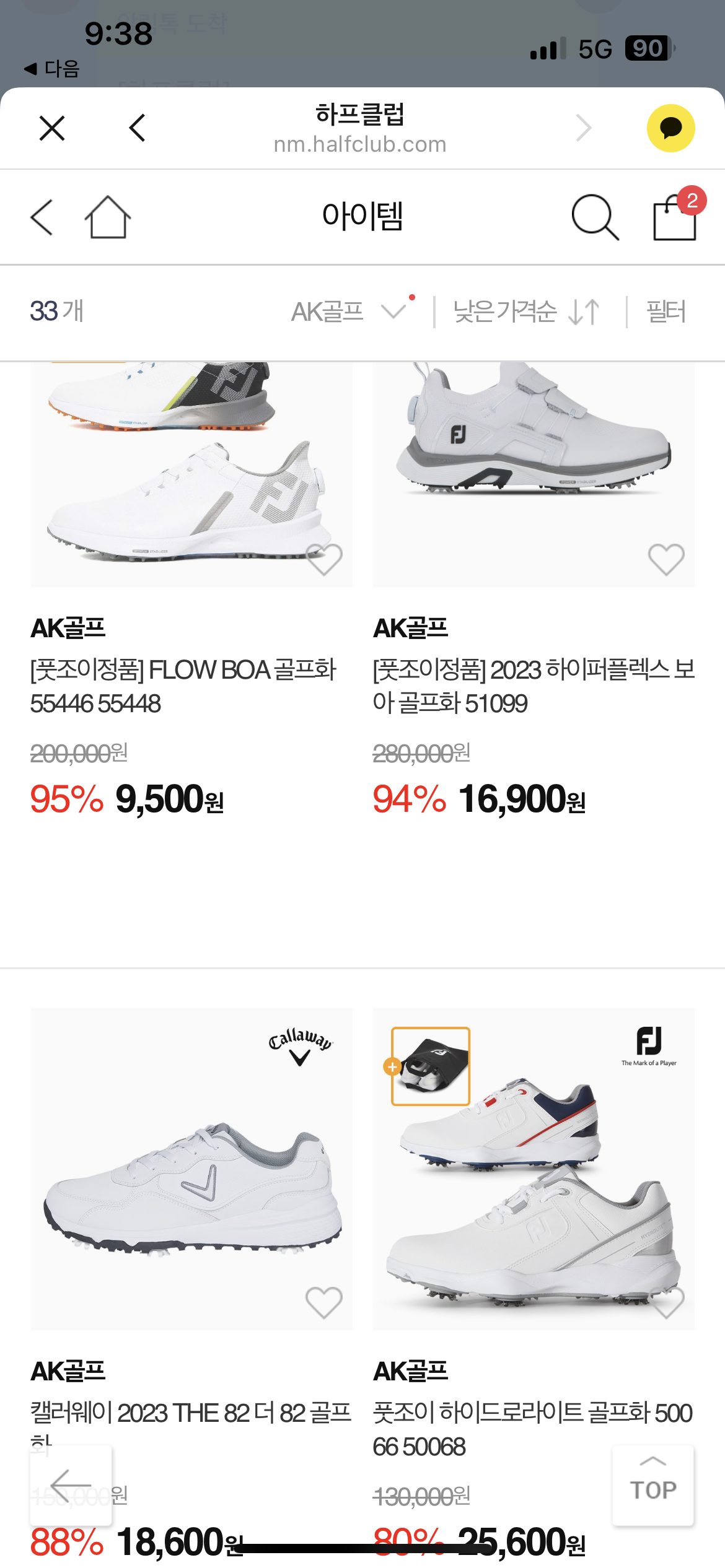This screenshot has width=725, height=1568.
Task: Change the 낮은가격순 sort order
Action: pyautogui.click(x=526, y=311)
